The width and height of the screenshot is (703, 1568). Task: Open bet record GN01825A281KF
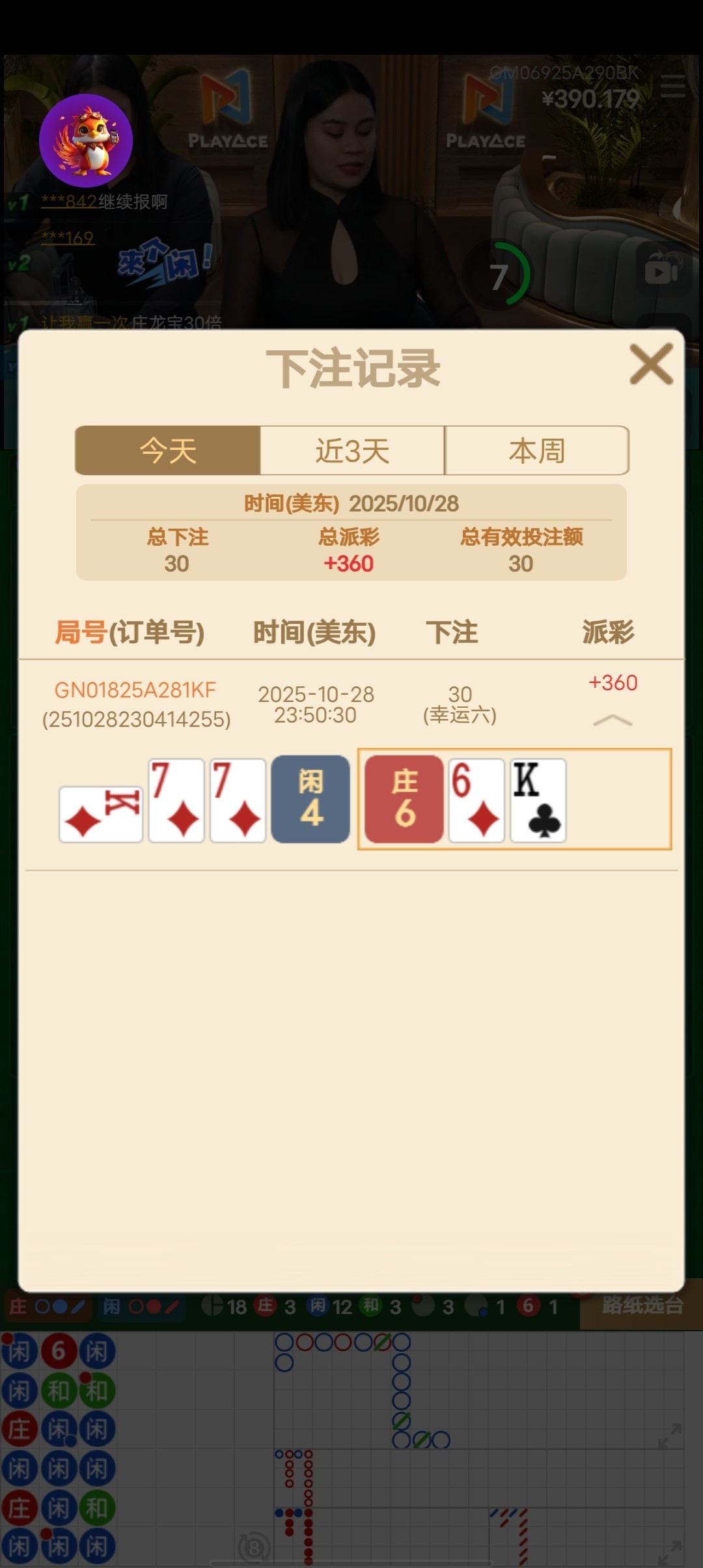pos(135,690)
